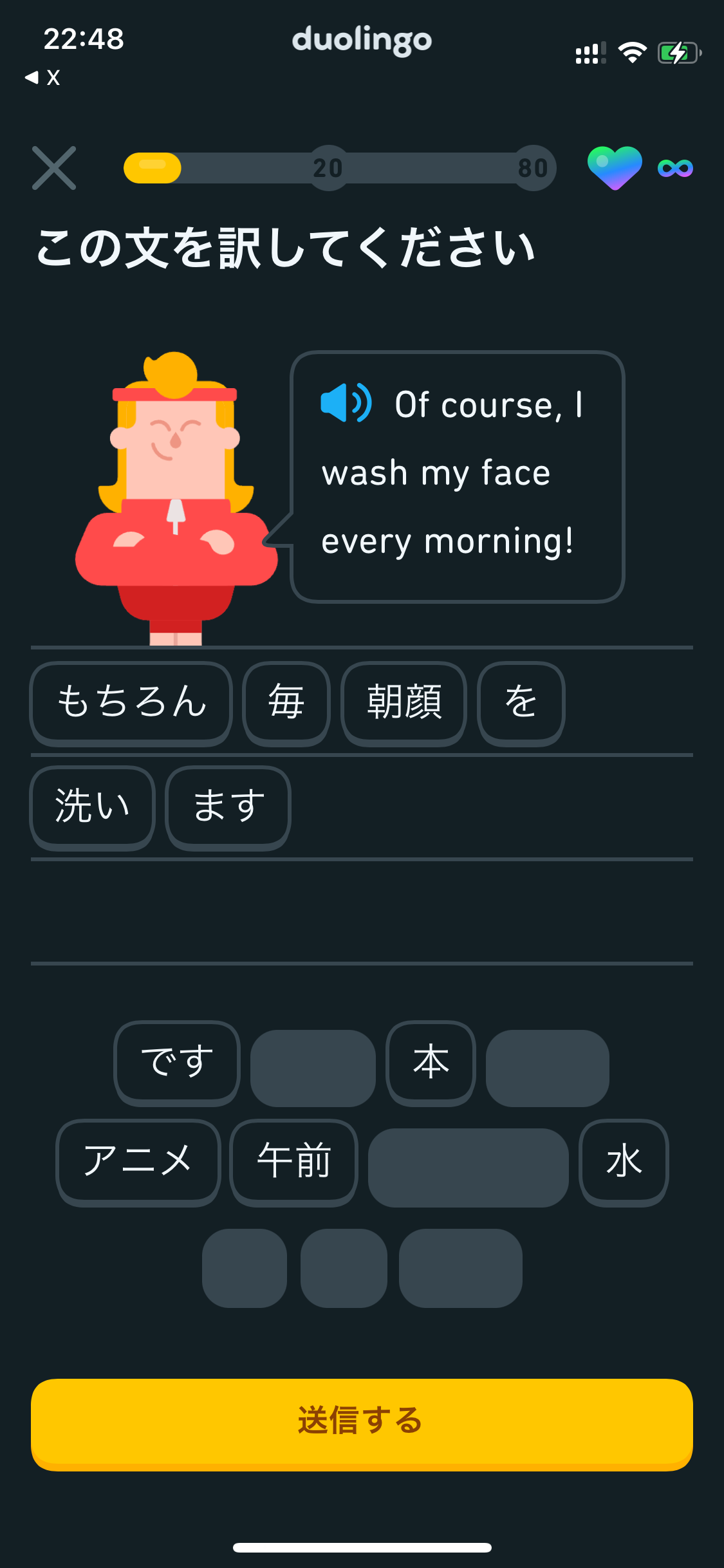Close the lesson with the X icon
The width and height of the screenshot is (724, 1568).
click(54, 168)
